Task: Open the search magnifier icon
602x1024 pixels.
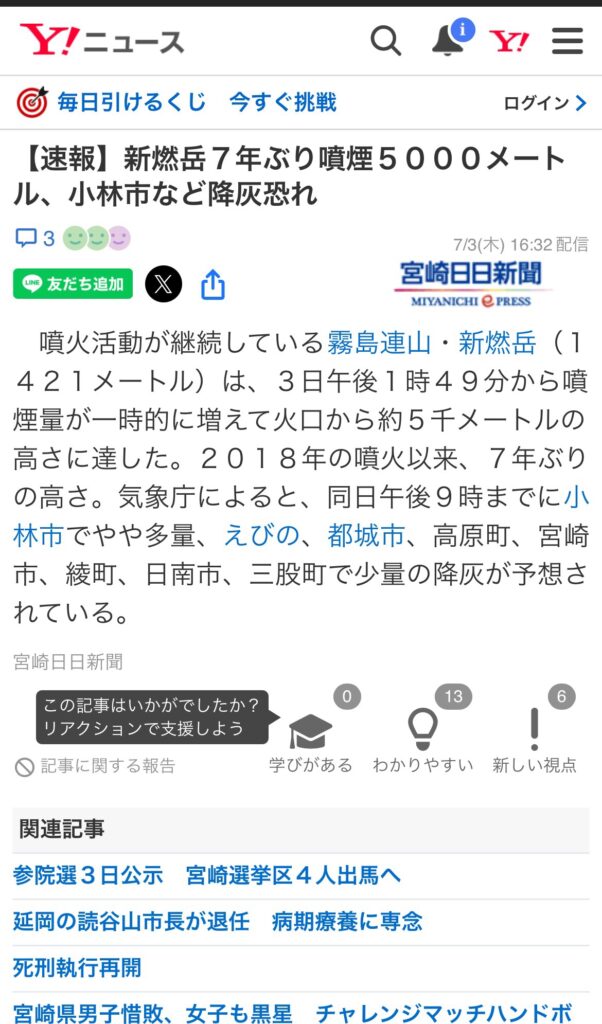Action: [x=386, y=41]
